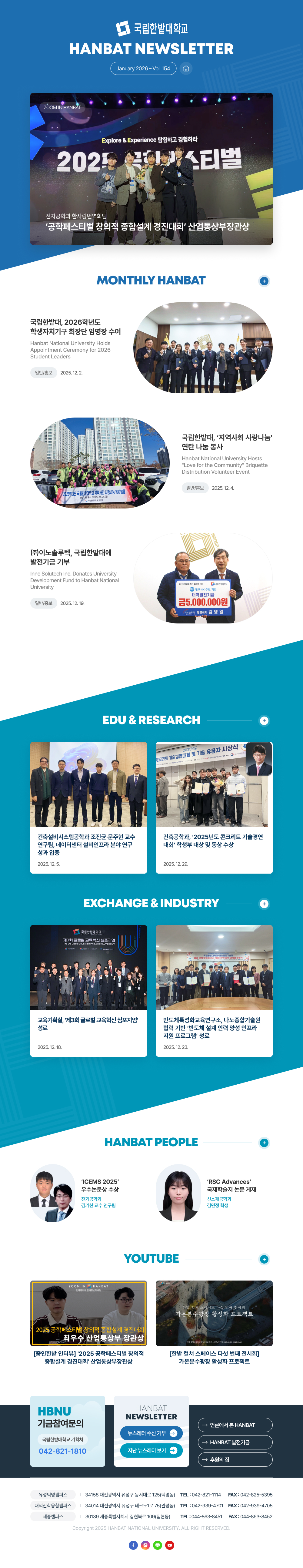Follow the 언론에서 본 HANBAT link
303x1568 pixels.
(235, 1425)
